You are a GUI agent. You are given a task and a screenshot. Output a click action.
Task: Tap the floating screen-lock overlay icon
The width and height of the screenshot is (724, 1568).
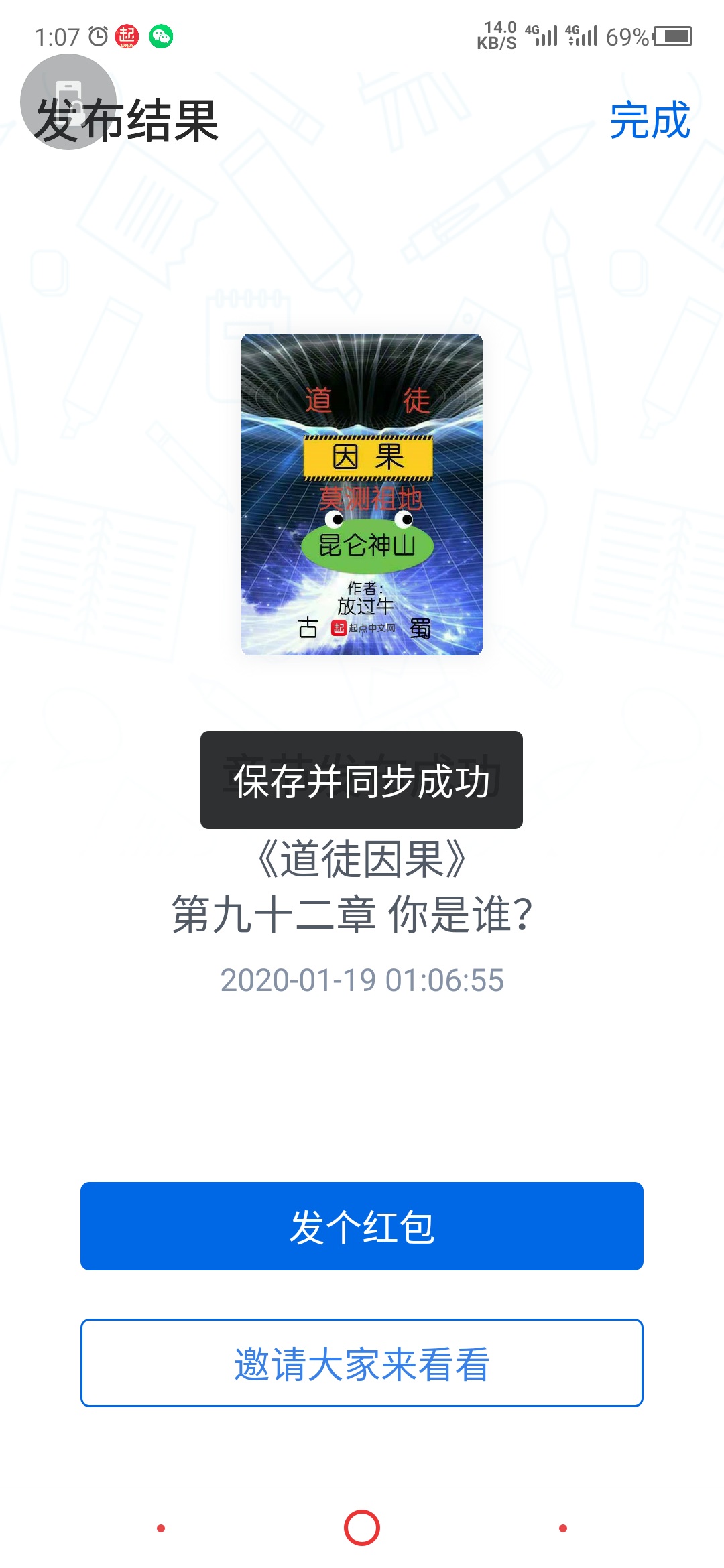click(68, 102)
